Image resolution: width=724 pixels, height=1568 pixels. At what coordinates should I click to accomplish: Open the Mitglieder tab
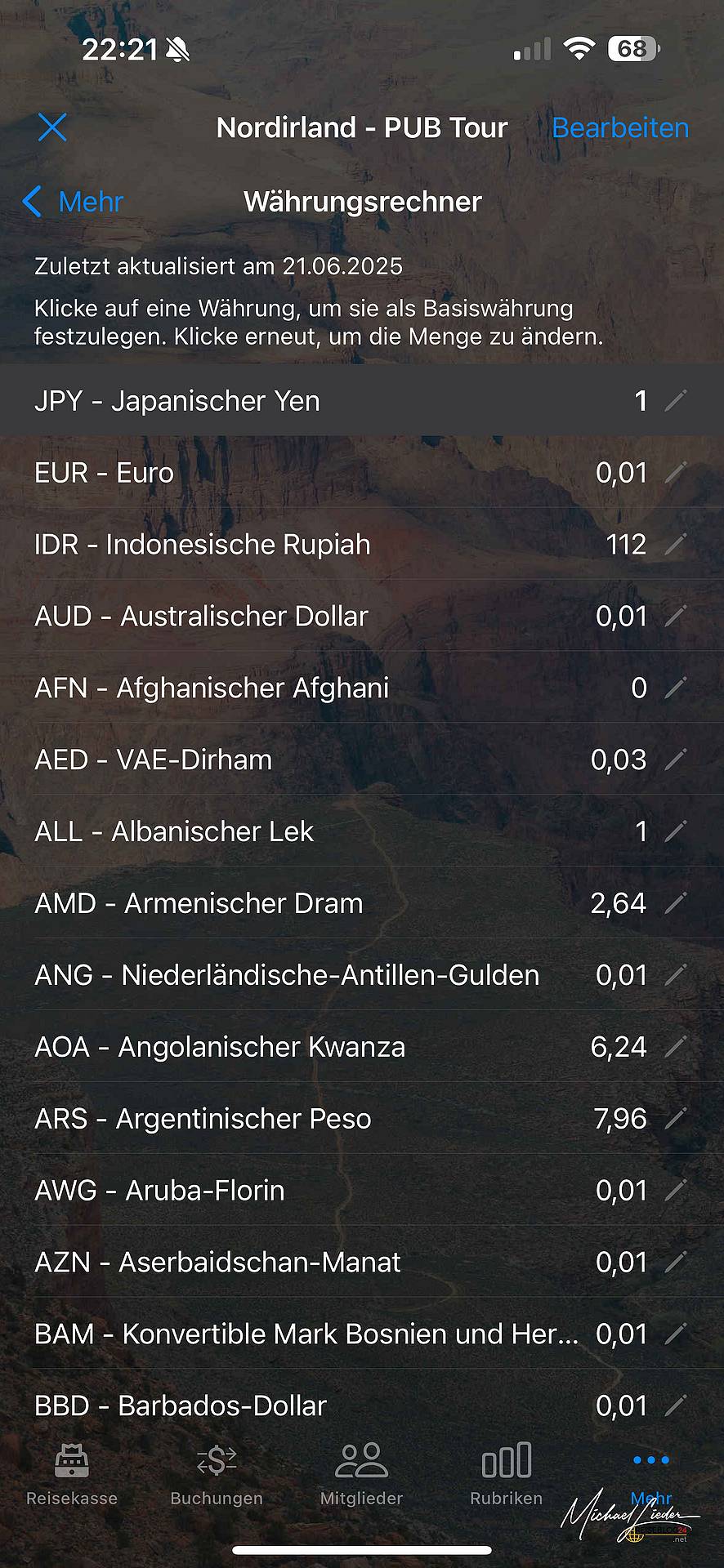click(361, 1474)
